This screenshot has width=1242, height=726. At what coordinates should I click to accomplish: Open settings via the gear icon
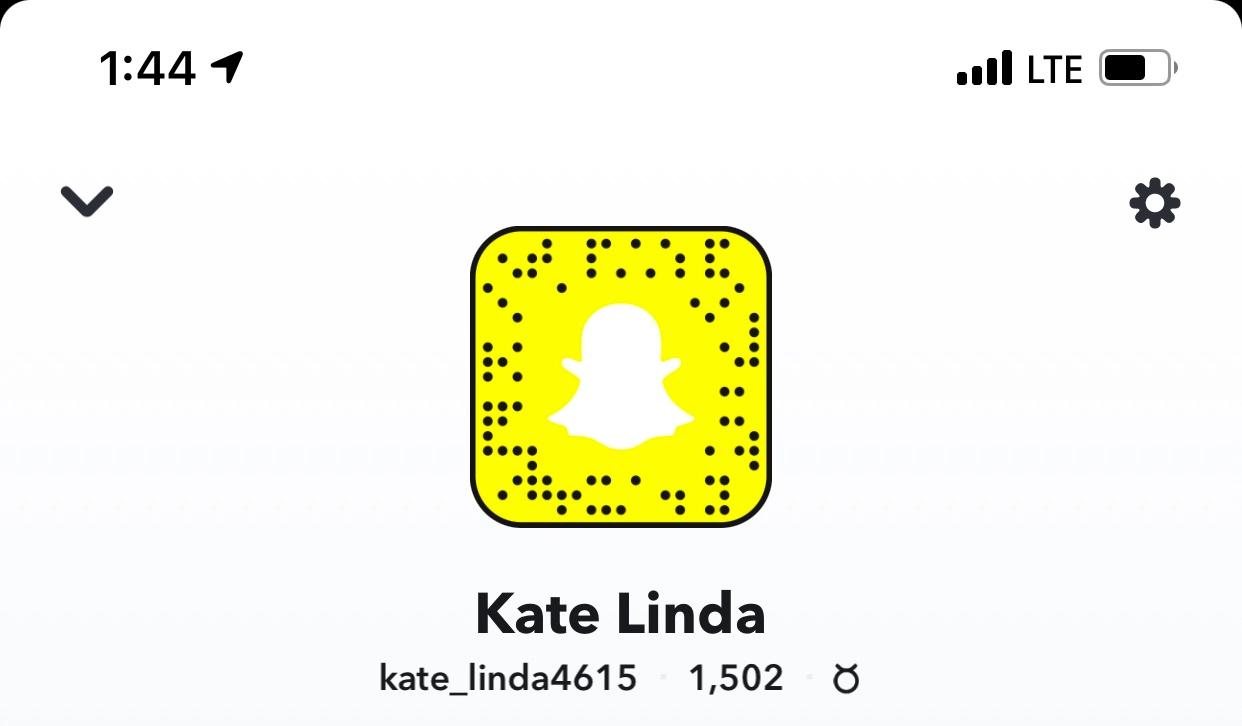click(1154, 203)
